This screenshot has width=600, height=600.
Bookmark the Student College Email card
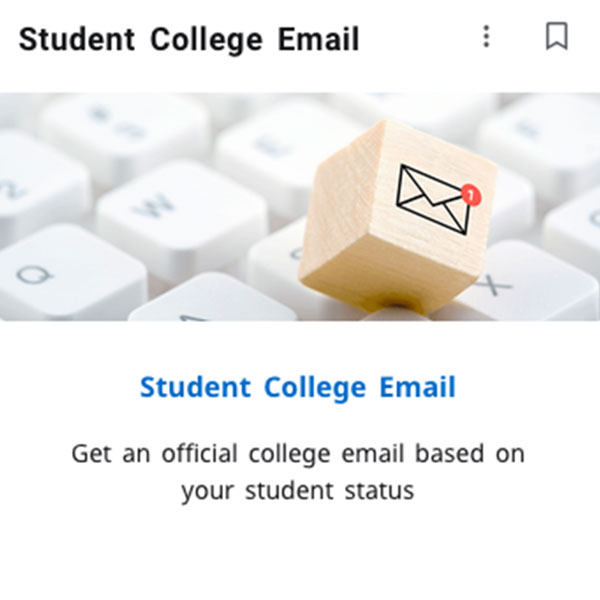click(556, 37)
